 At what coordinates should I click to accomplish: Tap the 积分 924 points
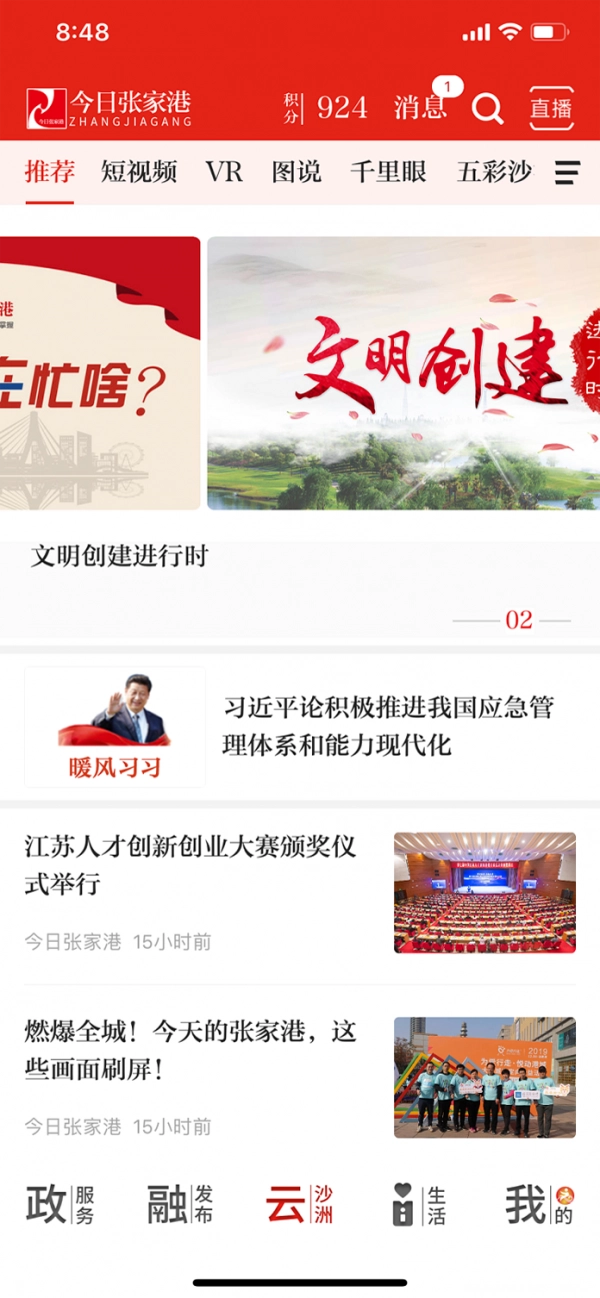pos(325,107)
